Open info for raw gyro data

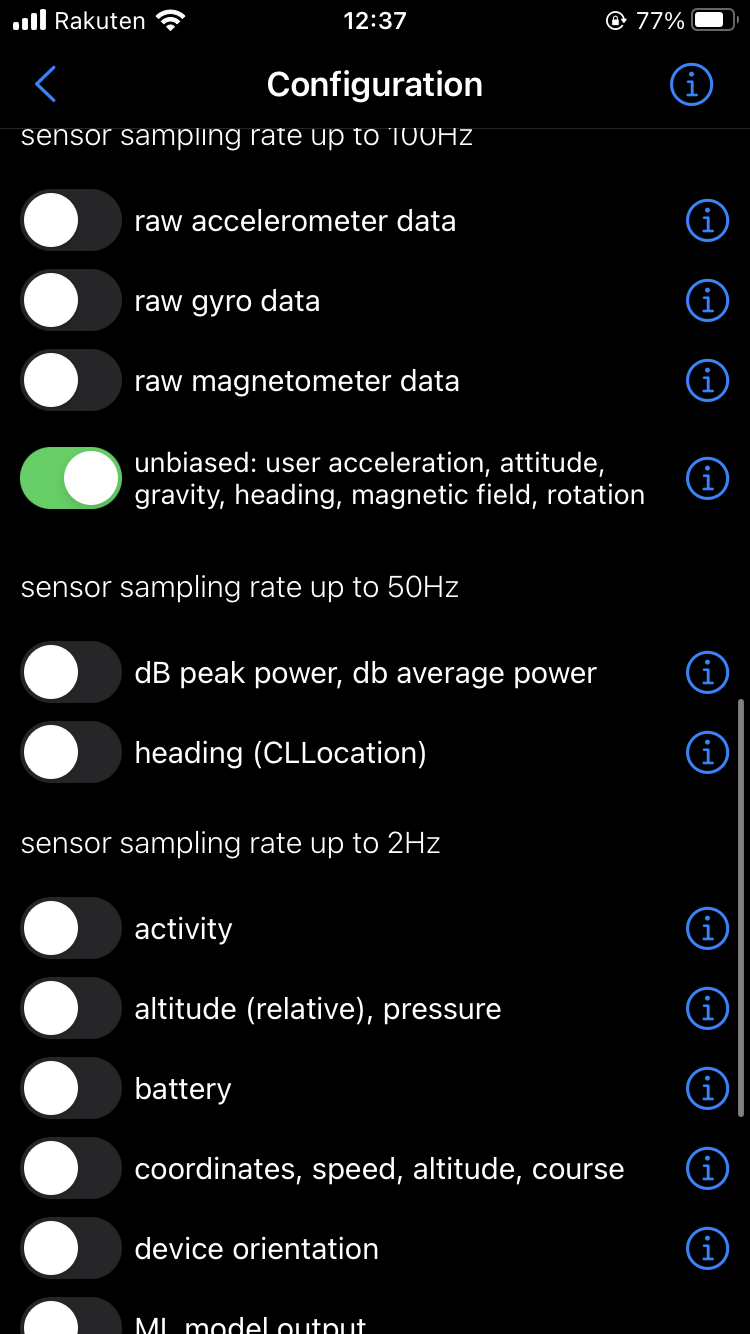[x=707, y=300]
